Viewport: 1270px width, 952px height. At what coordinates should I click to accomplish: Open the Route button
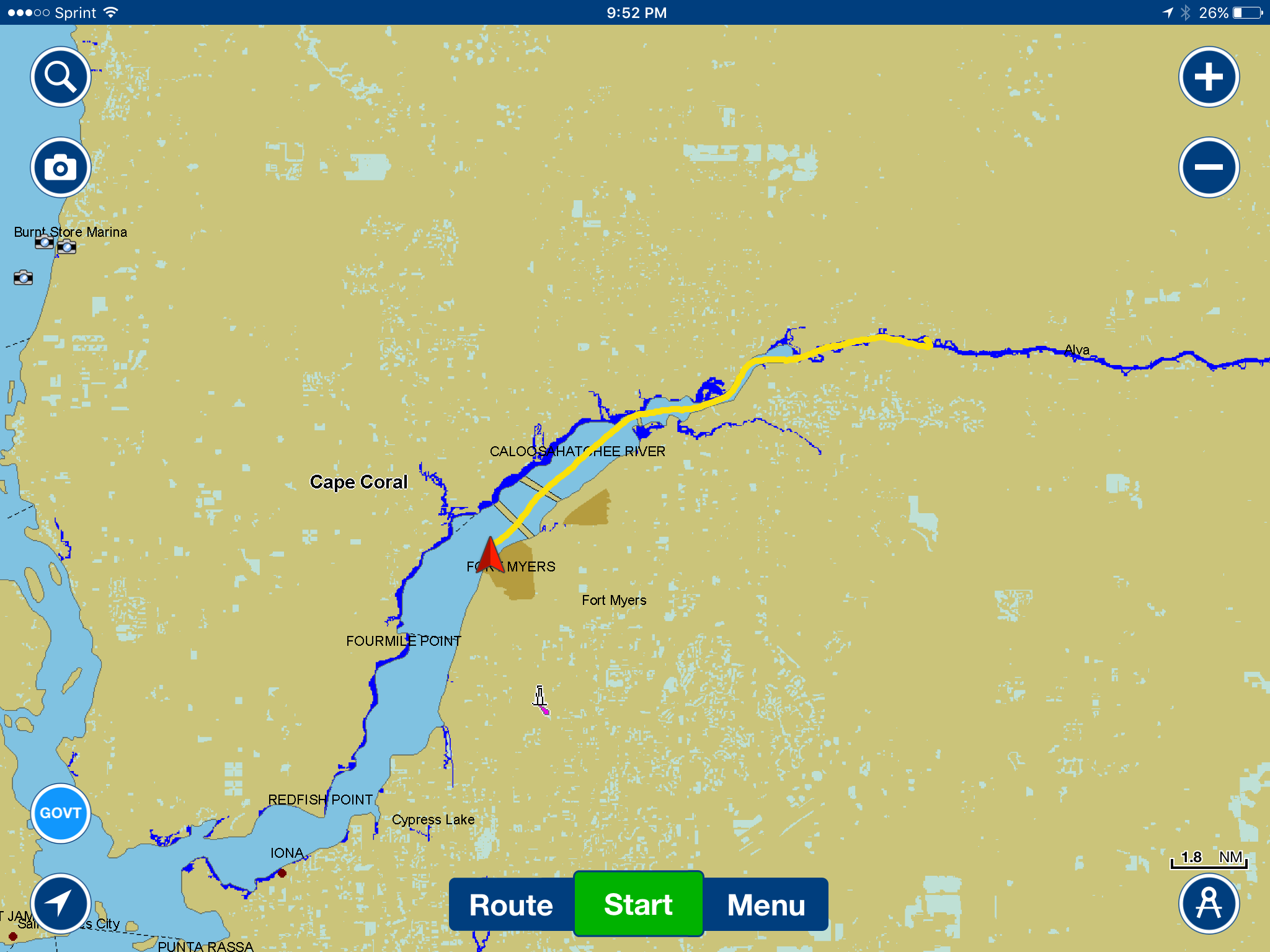[511, 905]
